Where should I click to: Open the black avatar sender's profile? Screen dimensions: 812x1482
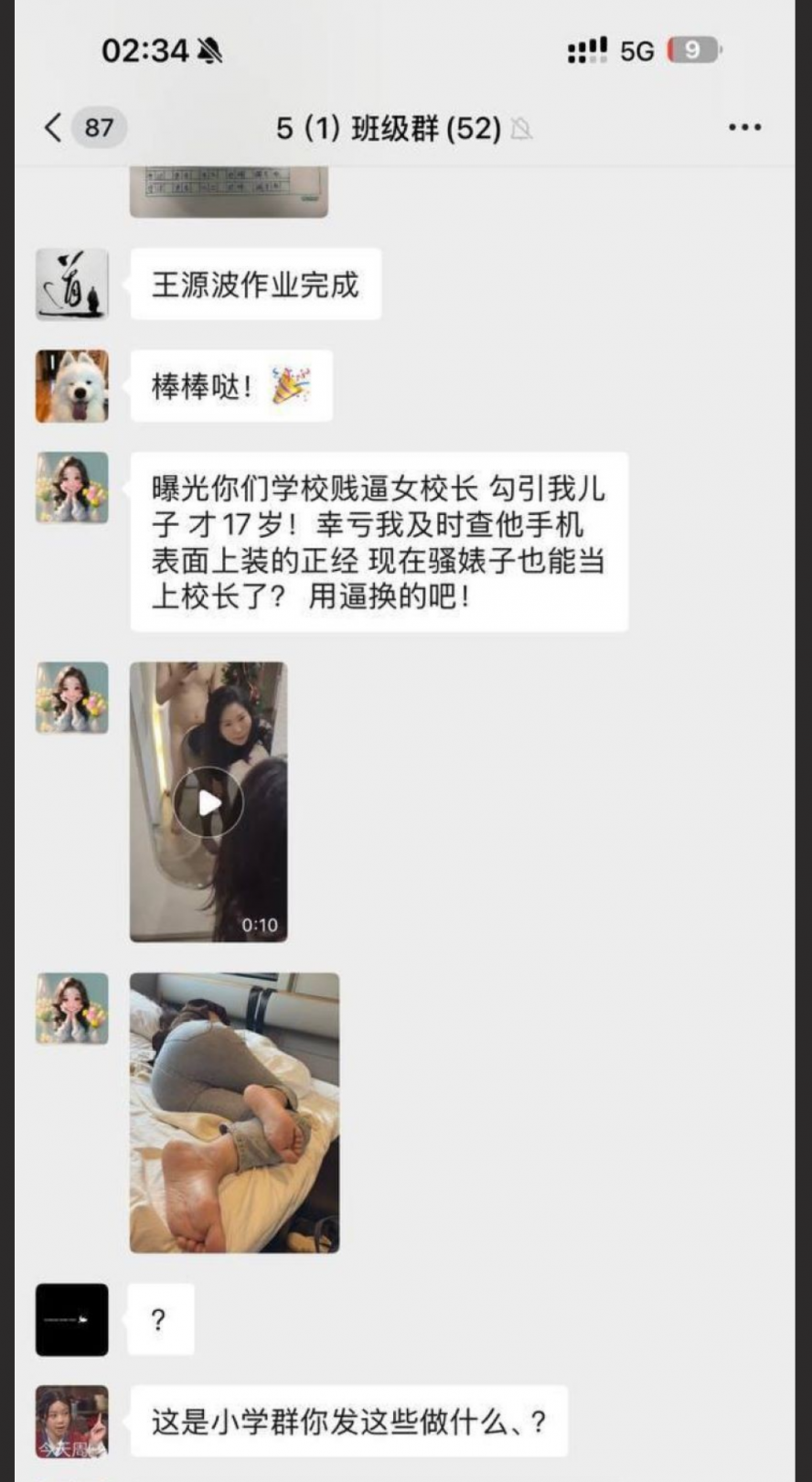click(x=71, y=1319)
